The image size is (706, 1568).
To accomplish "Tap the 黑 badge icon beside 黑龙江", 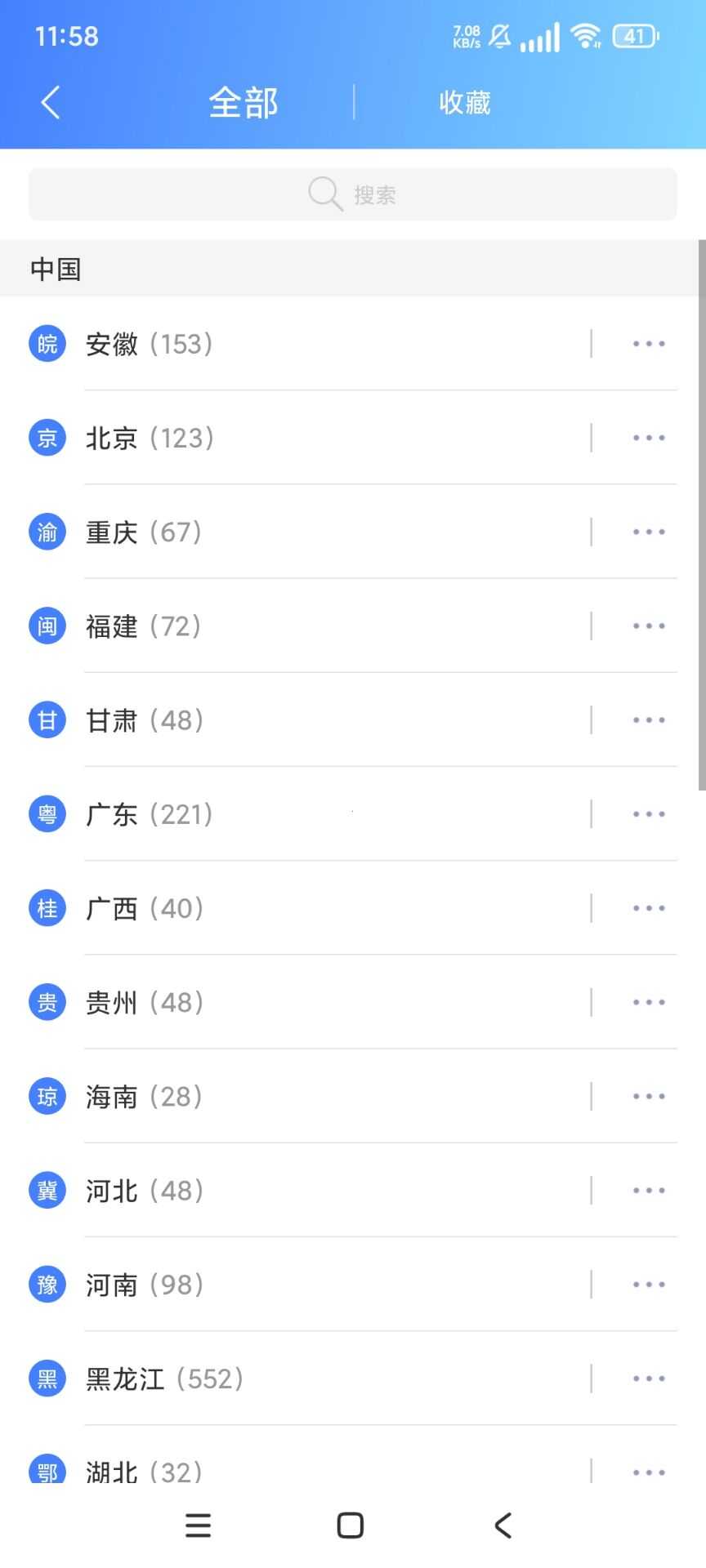I will 47,1379.
